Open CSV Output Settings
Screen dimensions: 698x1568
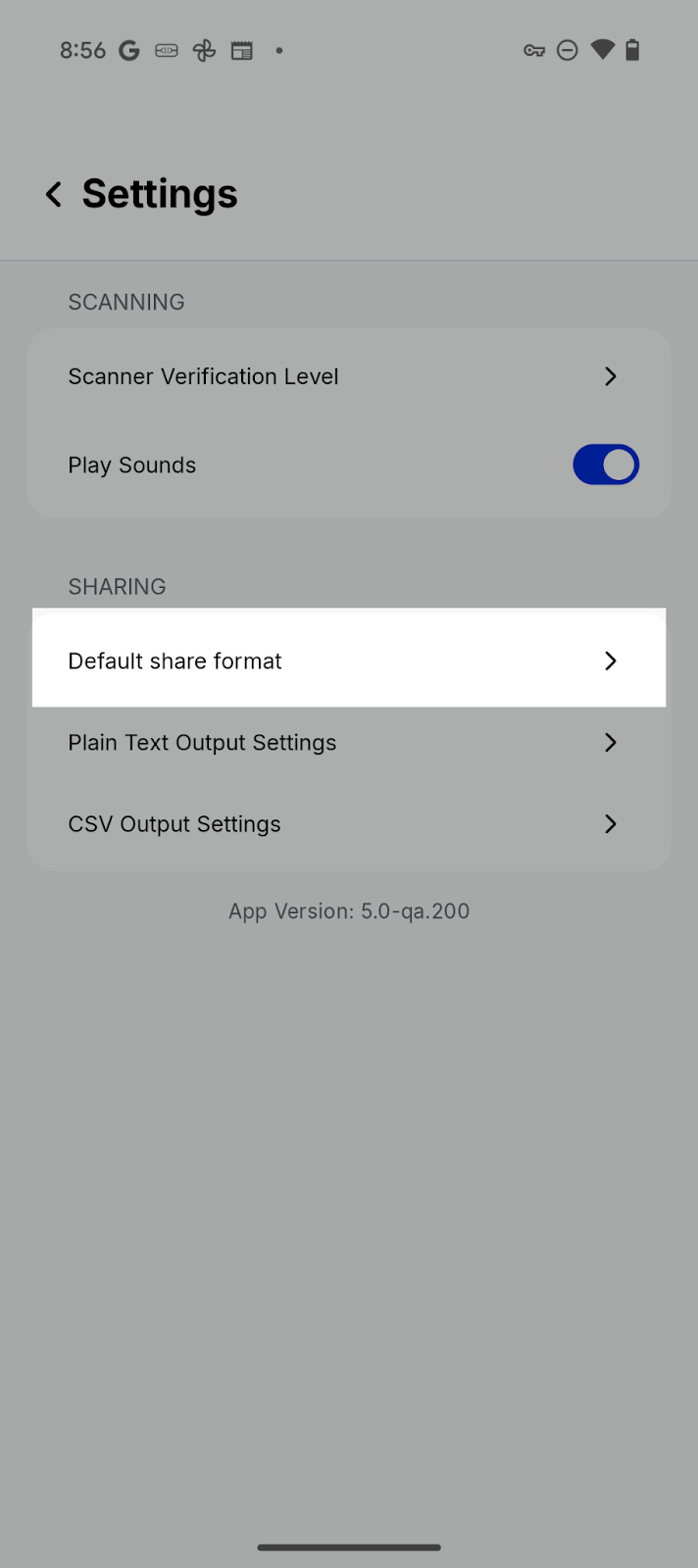point(348,824)
